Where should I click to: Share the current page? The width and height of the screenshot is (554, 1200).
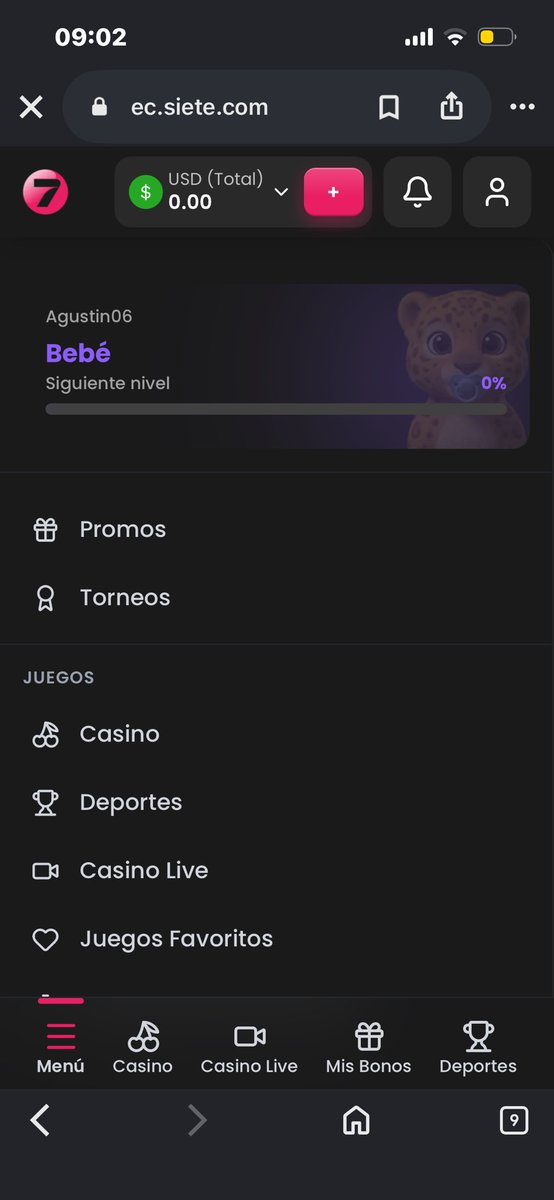(x=452, y=106)
